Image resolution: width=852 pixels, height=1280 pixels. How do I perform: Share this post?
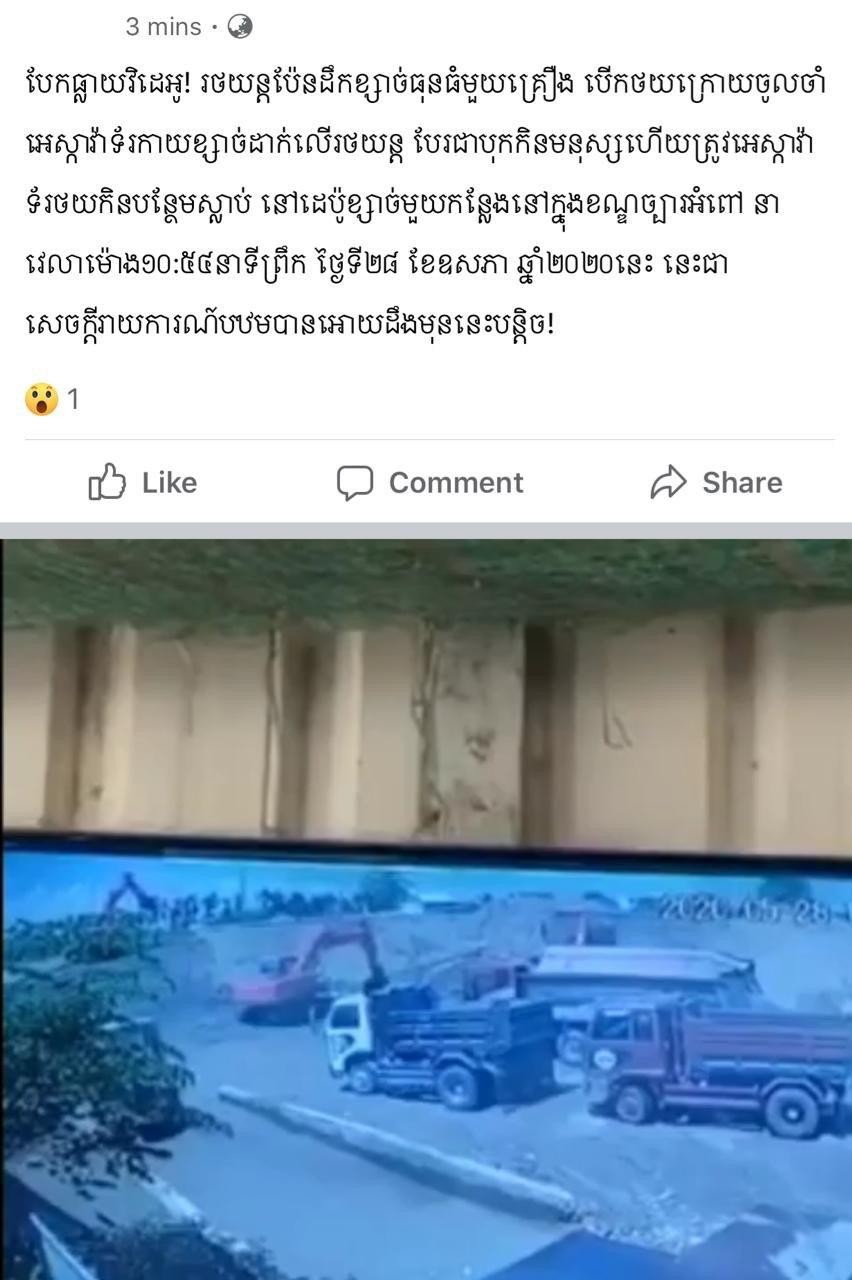pyautogui.click(x=716, y=483)
